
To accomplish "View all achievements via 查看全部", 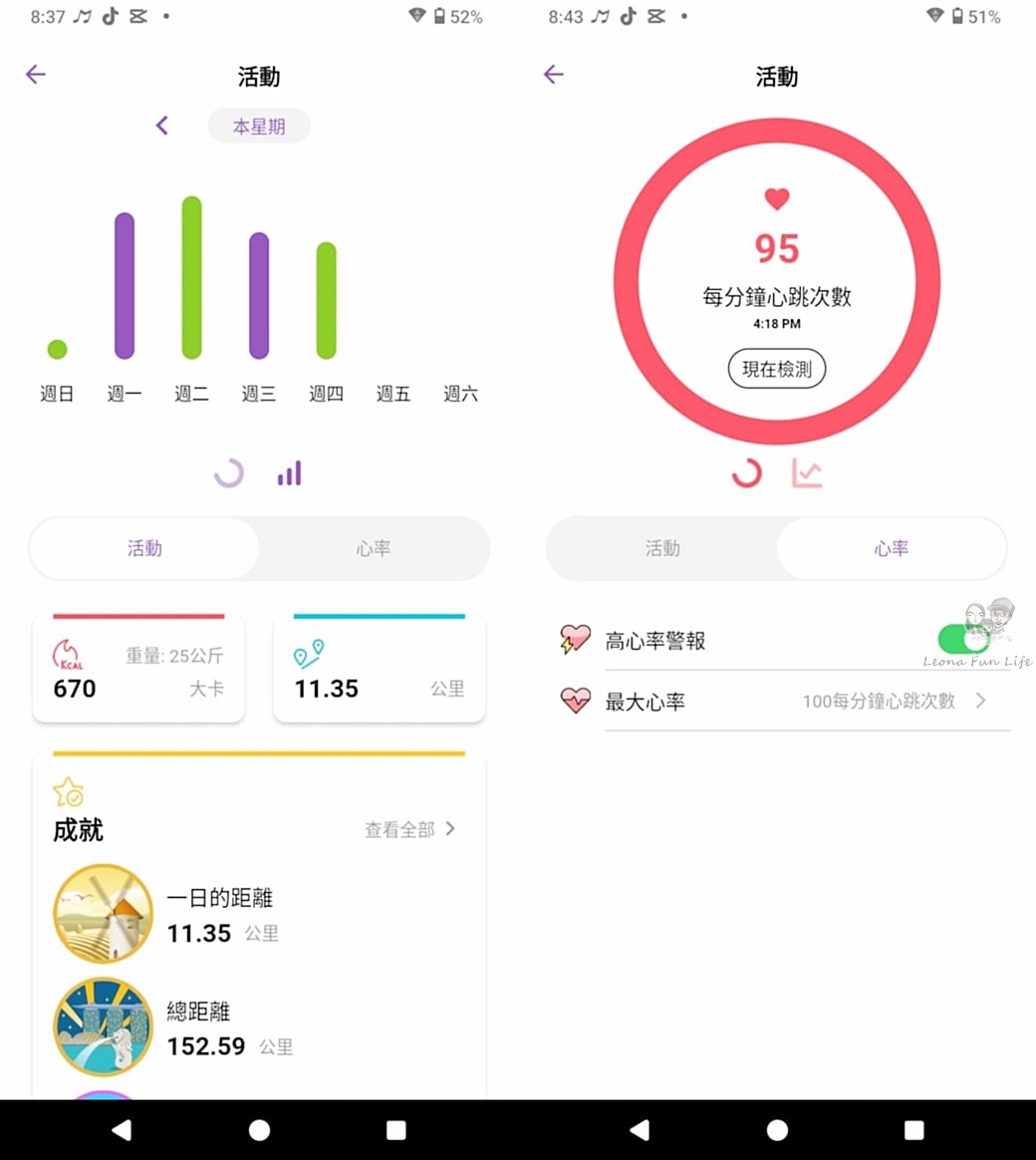I will [x=409, y=829].
